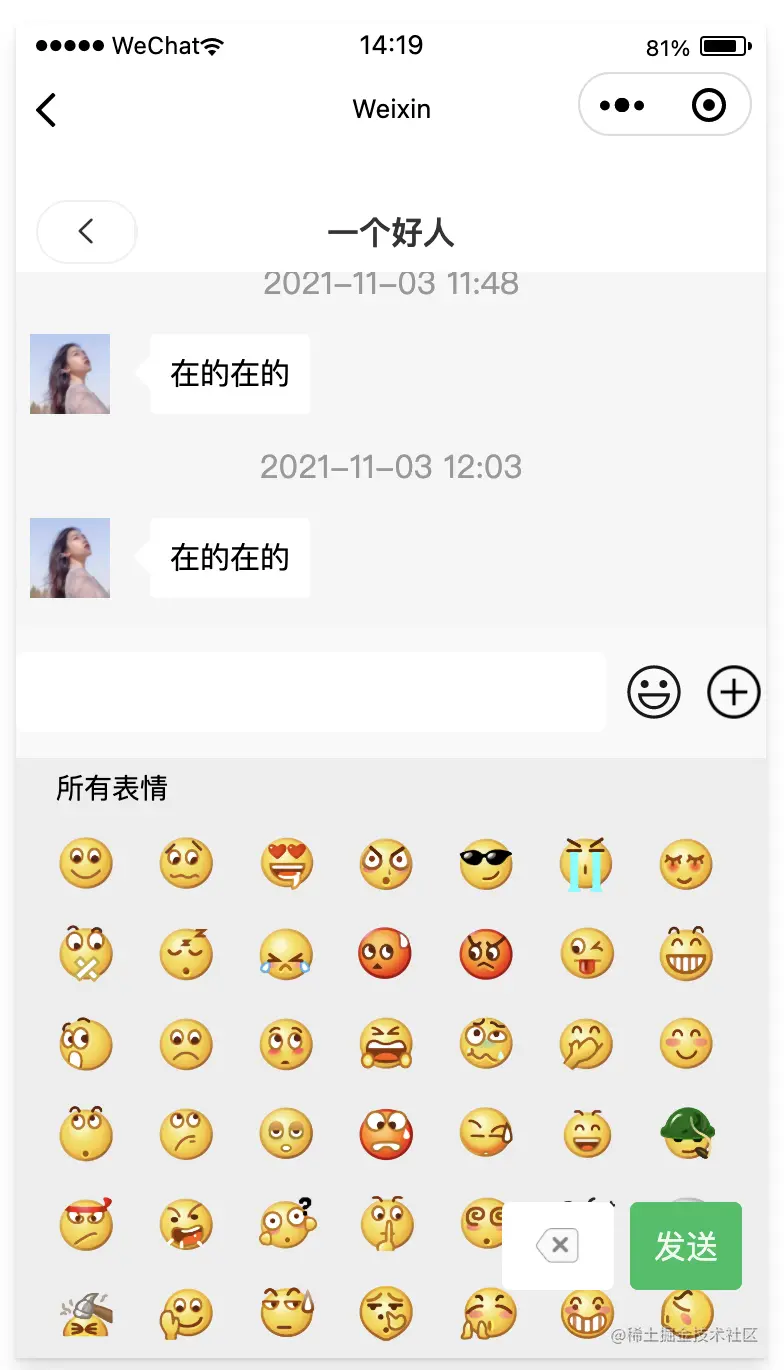Image resolution: width=784 pixels, height=1370 pixels.
Task: Choose the question mark confused emoji
Action: (286, 1224)
